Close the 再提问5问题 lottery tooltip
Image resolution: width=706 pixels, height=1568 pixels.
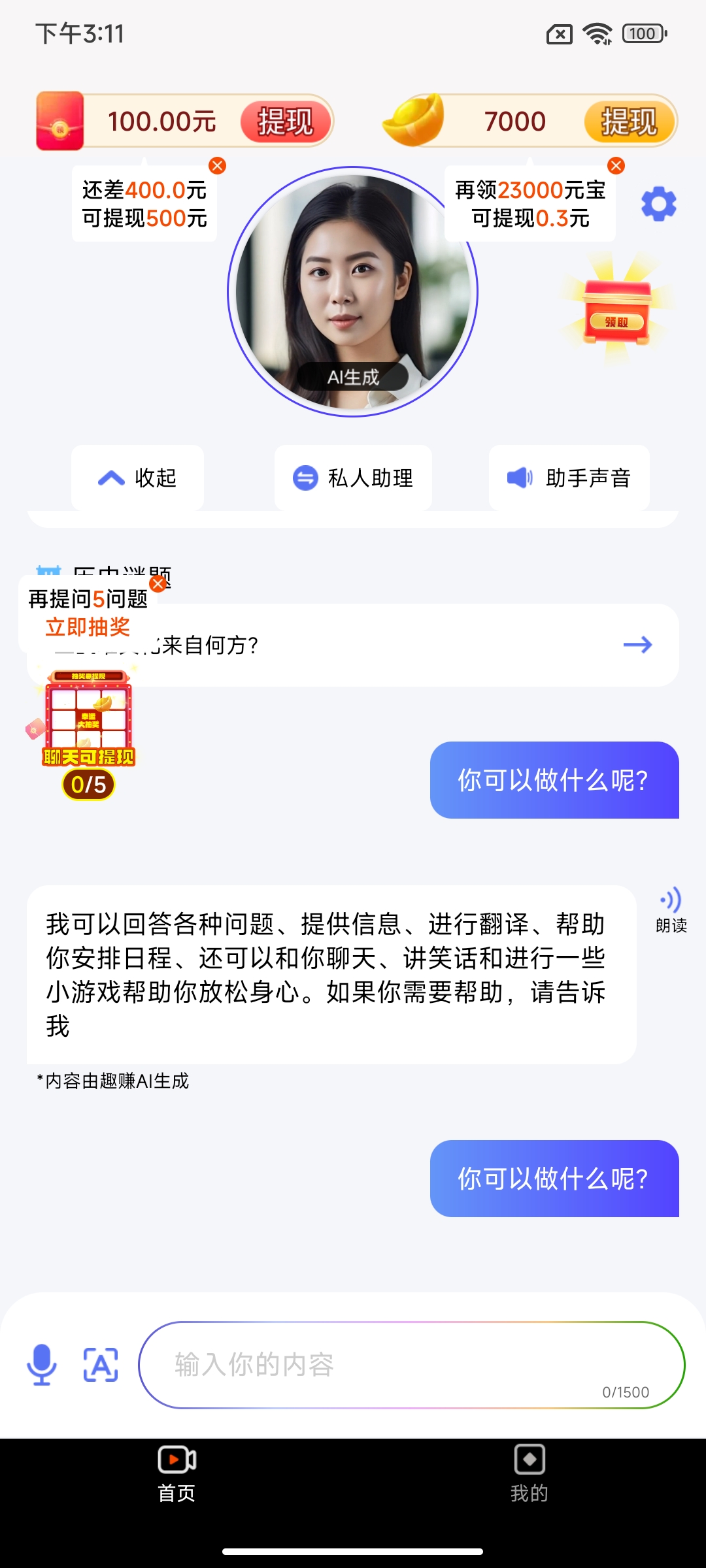coord(158,583)
